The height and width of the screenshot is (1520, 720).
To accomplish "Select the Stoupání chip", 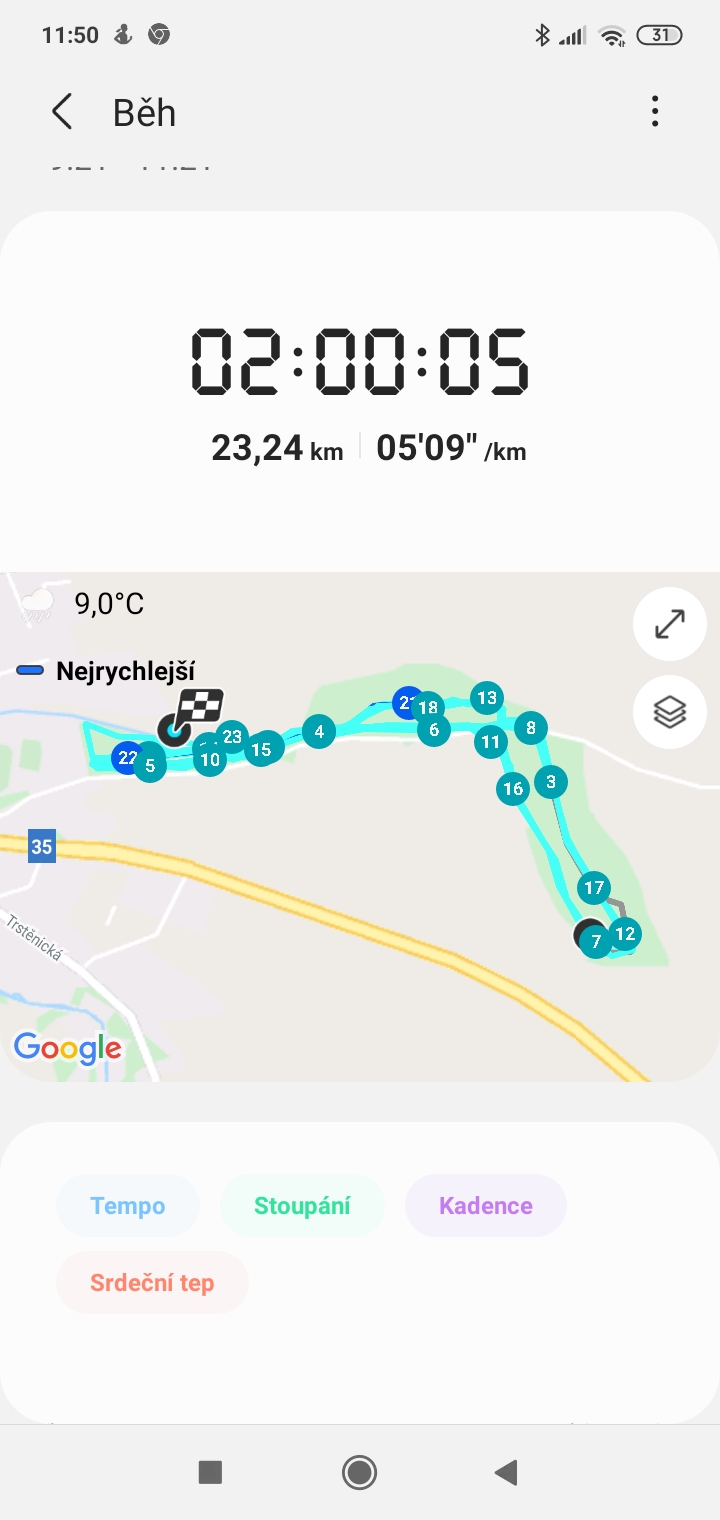I will [x=302, y=1206].
